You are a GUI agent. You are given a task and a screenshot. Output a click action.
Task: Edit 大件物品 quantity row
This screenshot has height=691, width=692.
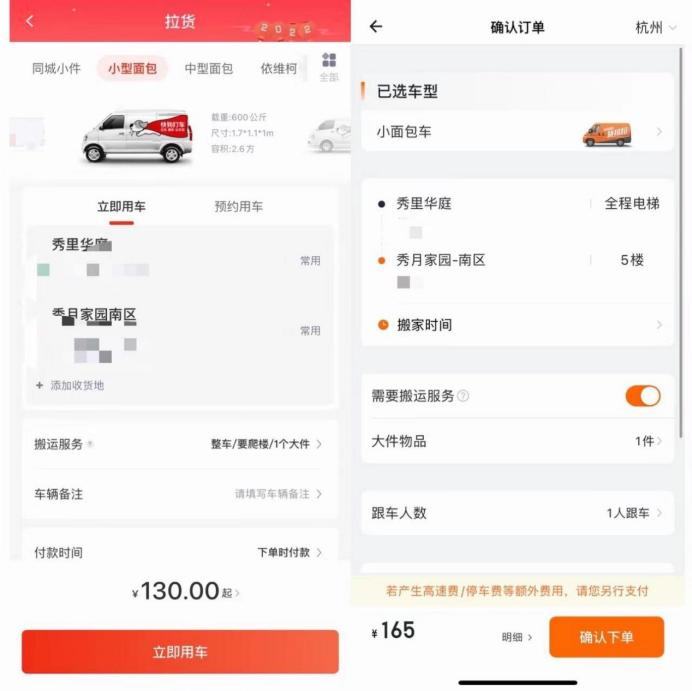(x=517, y=441)
